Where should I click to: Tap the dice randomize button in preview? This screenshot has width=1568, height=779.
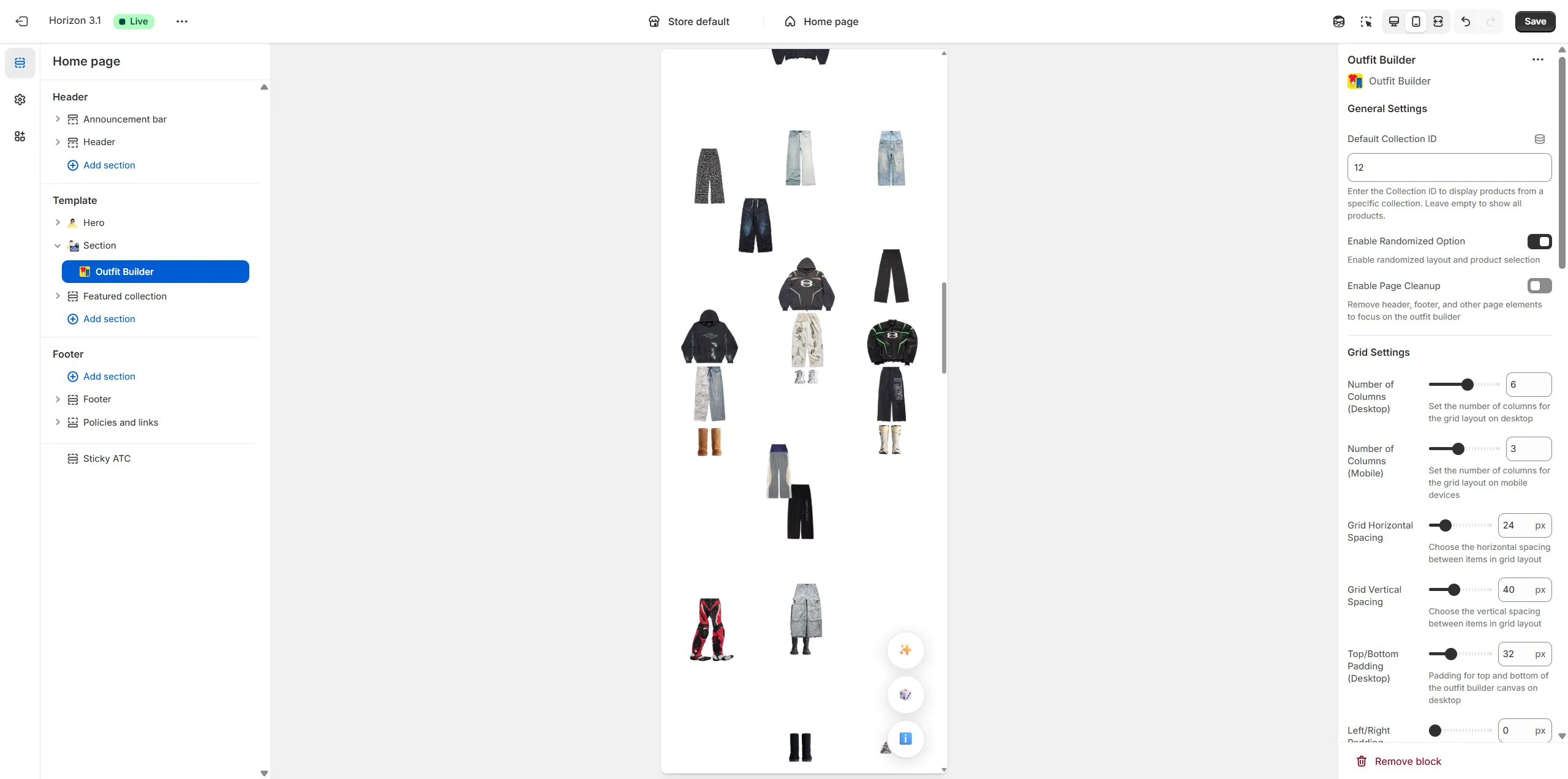(905, 694)
